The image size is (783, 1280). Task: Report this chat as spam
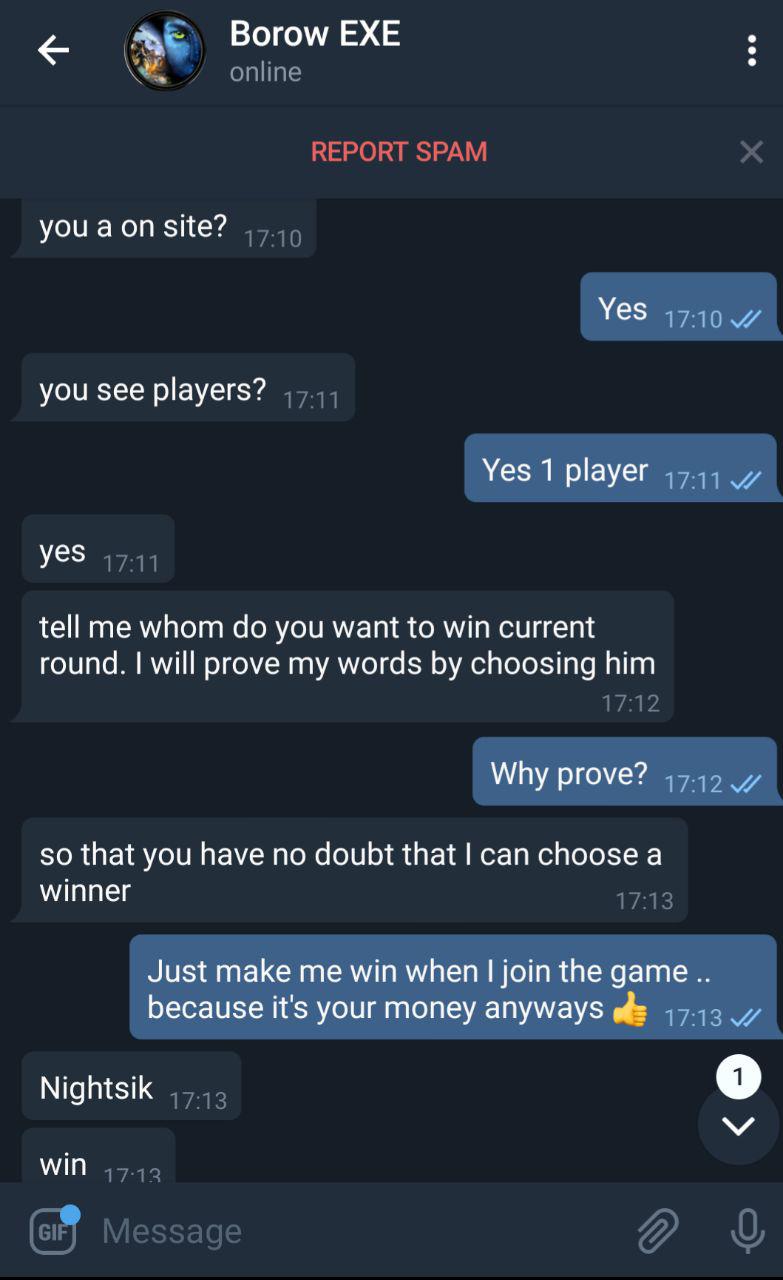click(398, 152)
